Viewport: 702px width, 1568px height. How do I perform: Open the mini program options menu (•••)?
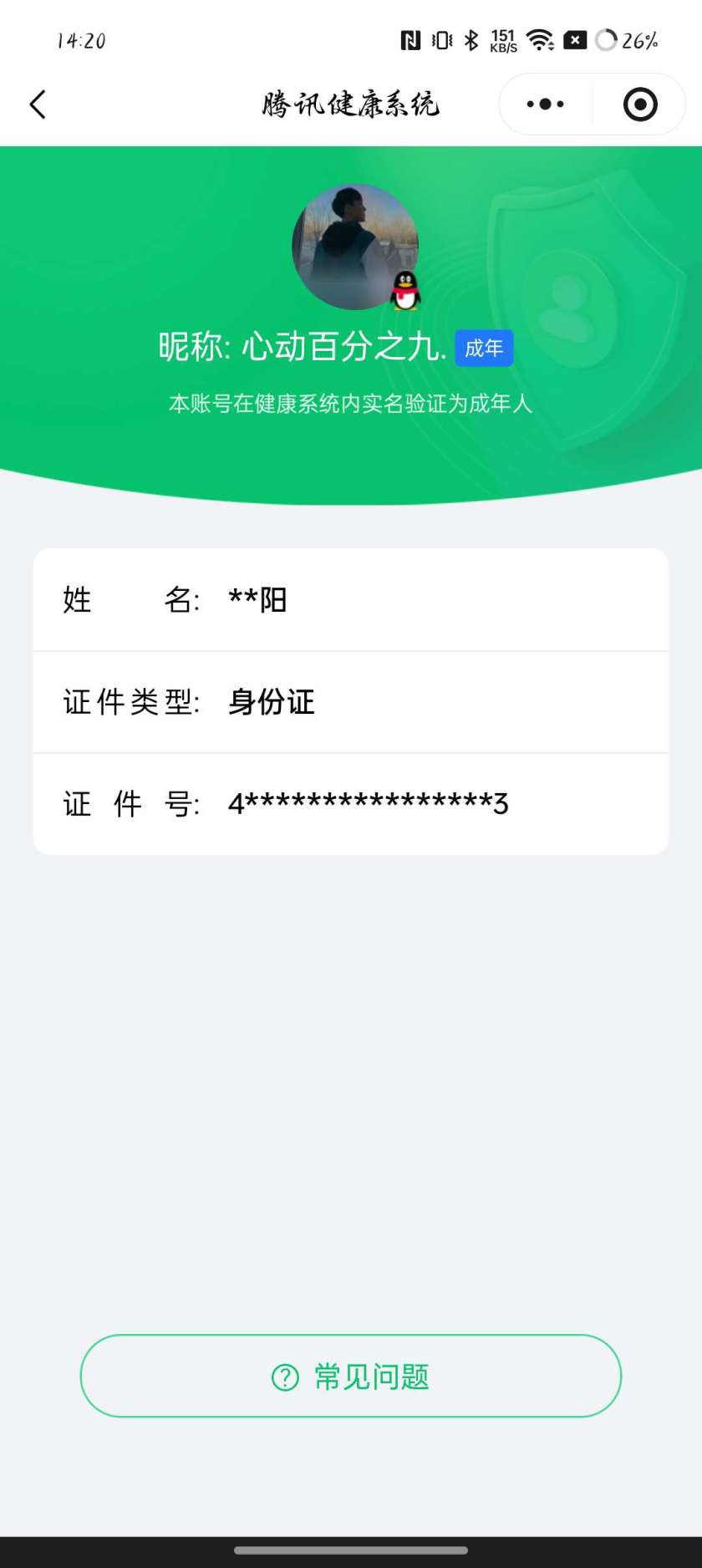(543, 104)
